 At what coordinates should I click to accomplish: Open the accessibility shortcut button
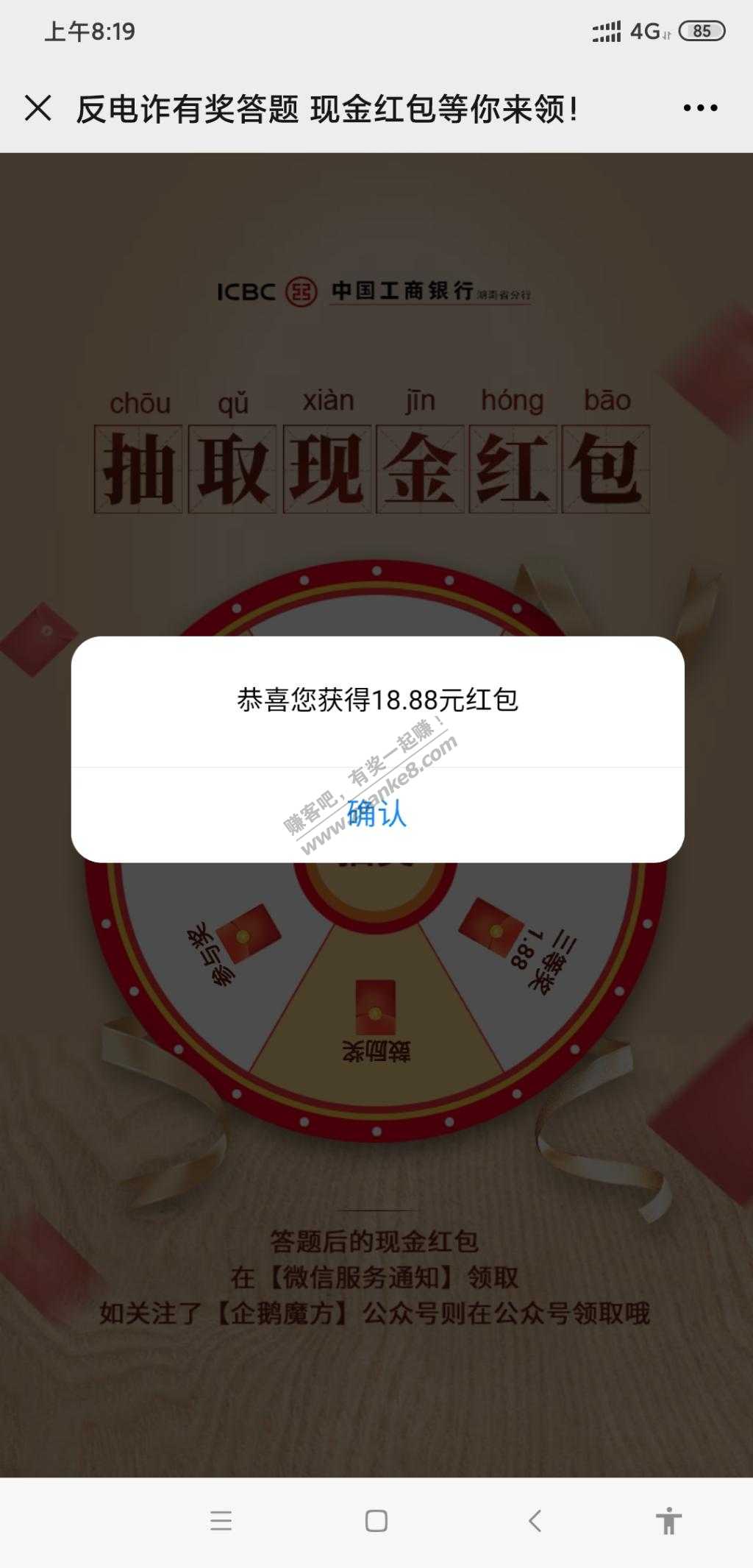pos(668,1520)
